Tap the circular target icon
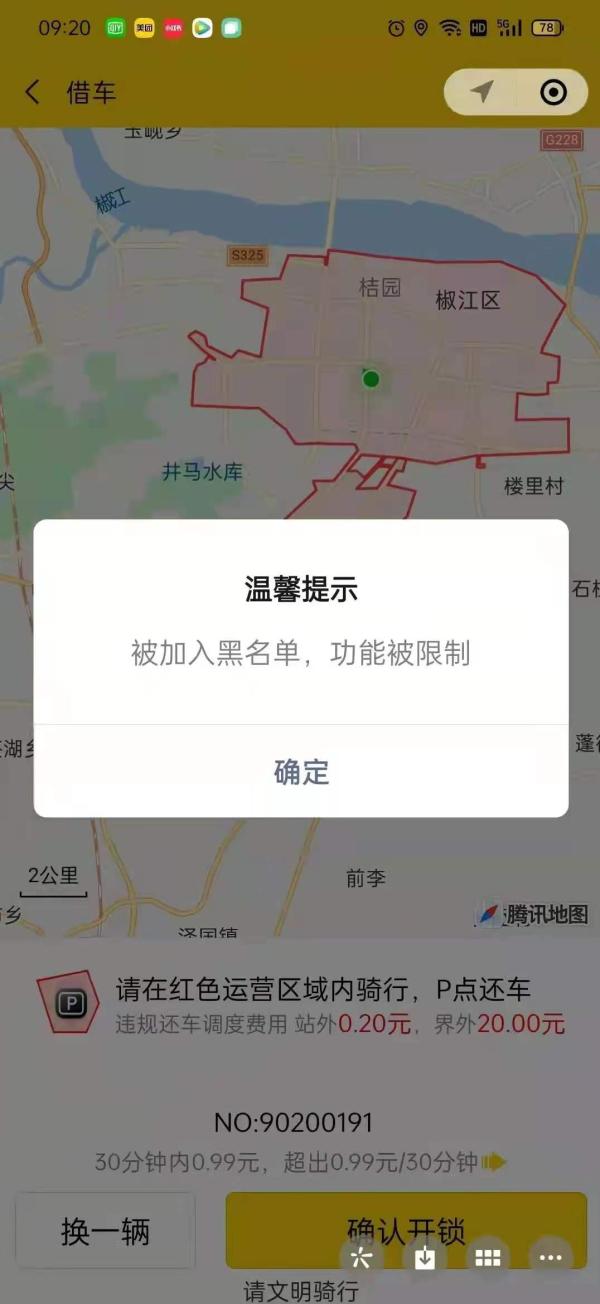The image size is (600, 1304). coord(553,93)
